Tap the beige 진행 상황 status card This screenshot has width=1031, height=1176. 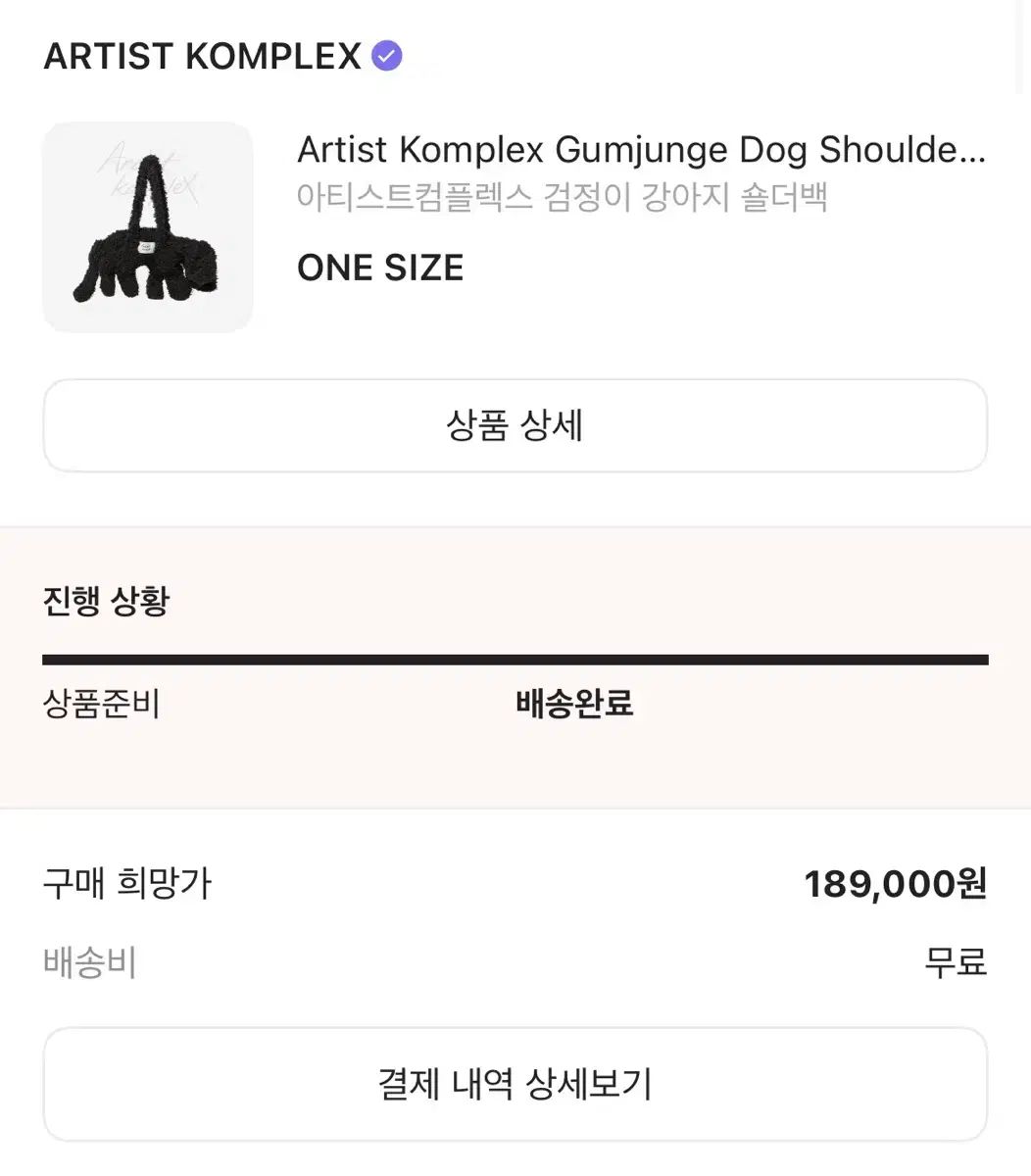(515, 663)
